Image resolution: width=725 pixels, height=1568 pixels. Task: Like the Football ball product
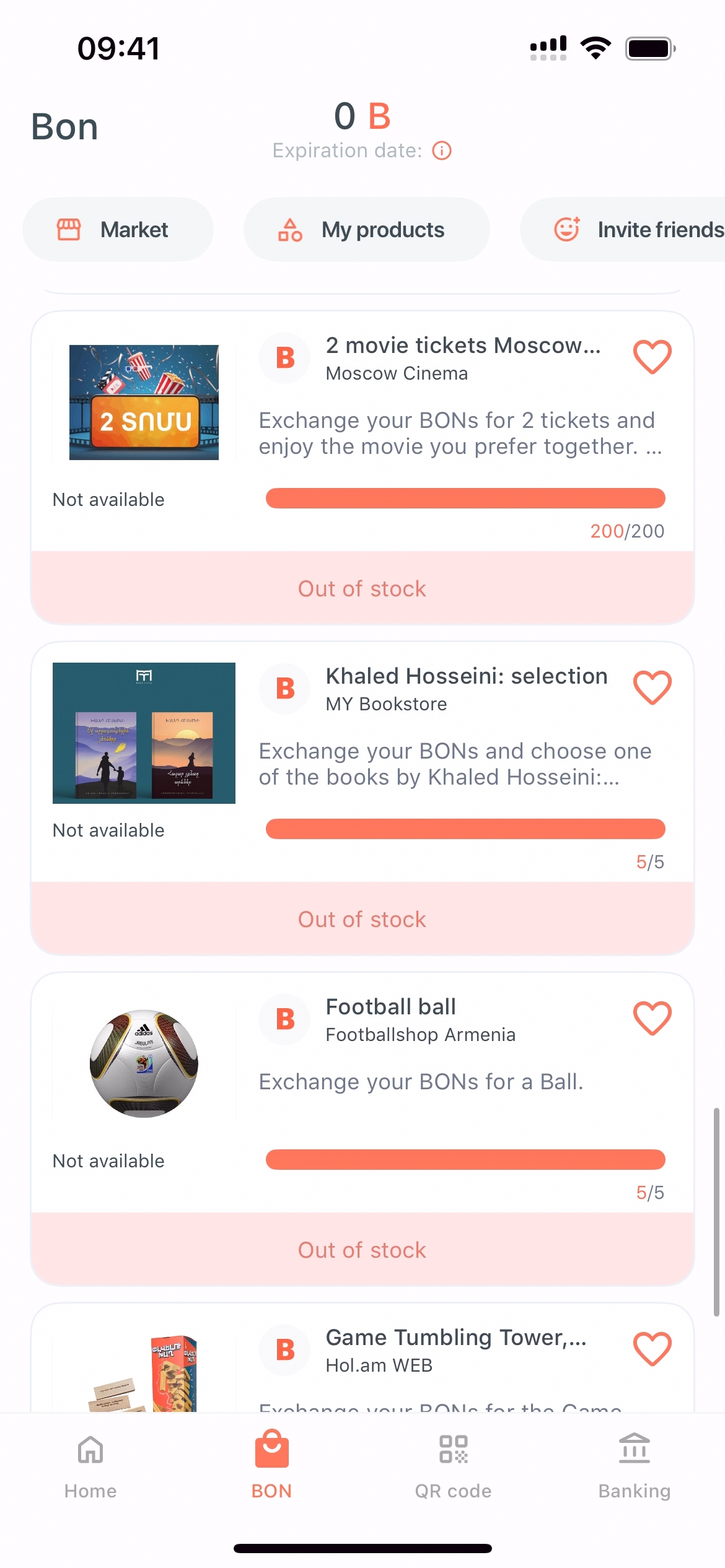[x=652, y=1019]
